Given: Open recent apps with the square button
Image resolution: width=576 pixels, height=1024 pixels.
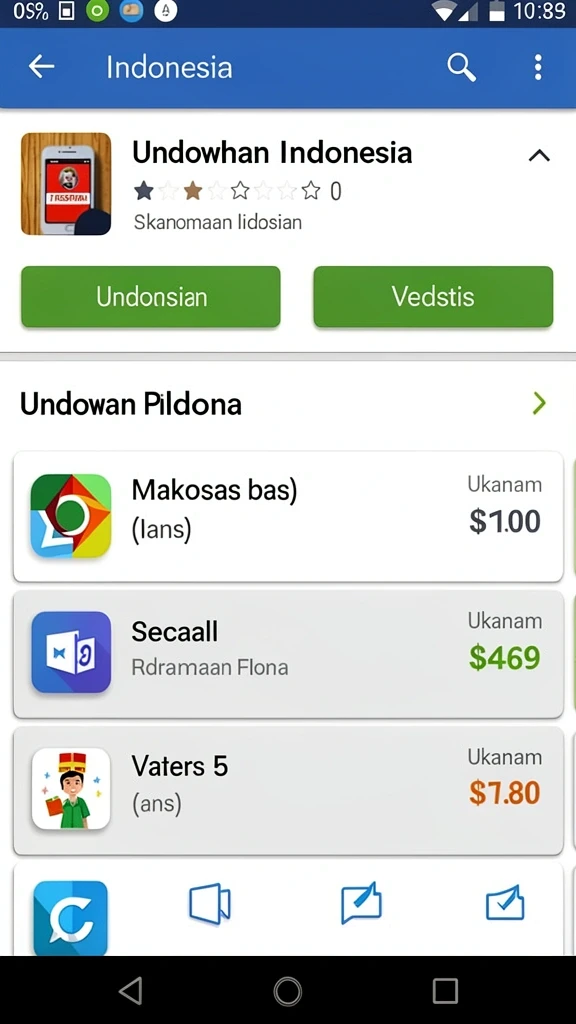Looking at the screenshot, I should tap(445, 991).
